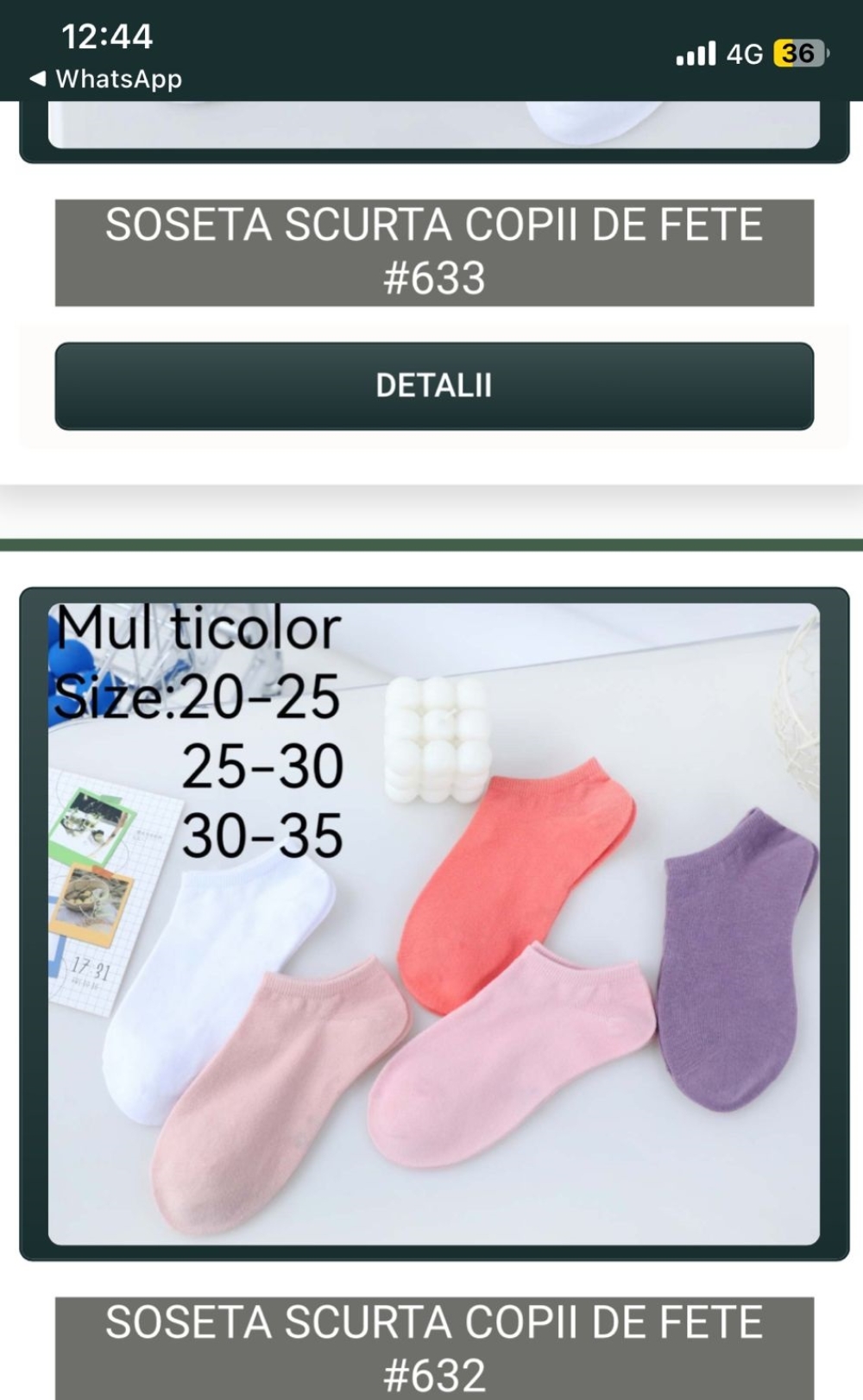
Task: Open DETALII for product #633
Action: tap(434, 386)
